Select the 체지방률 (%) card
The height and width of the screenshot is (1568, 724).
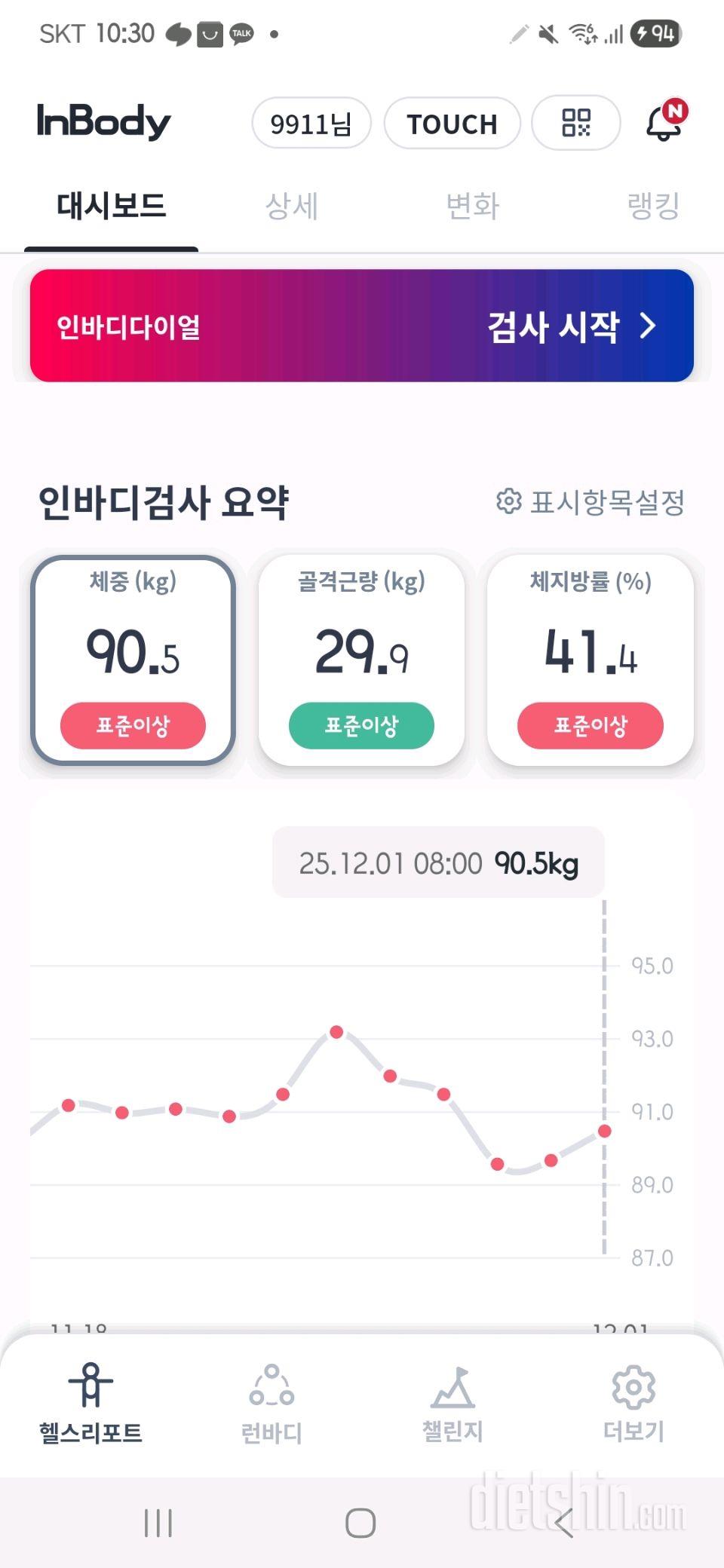[591, 660]
